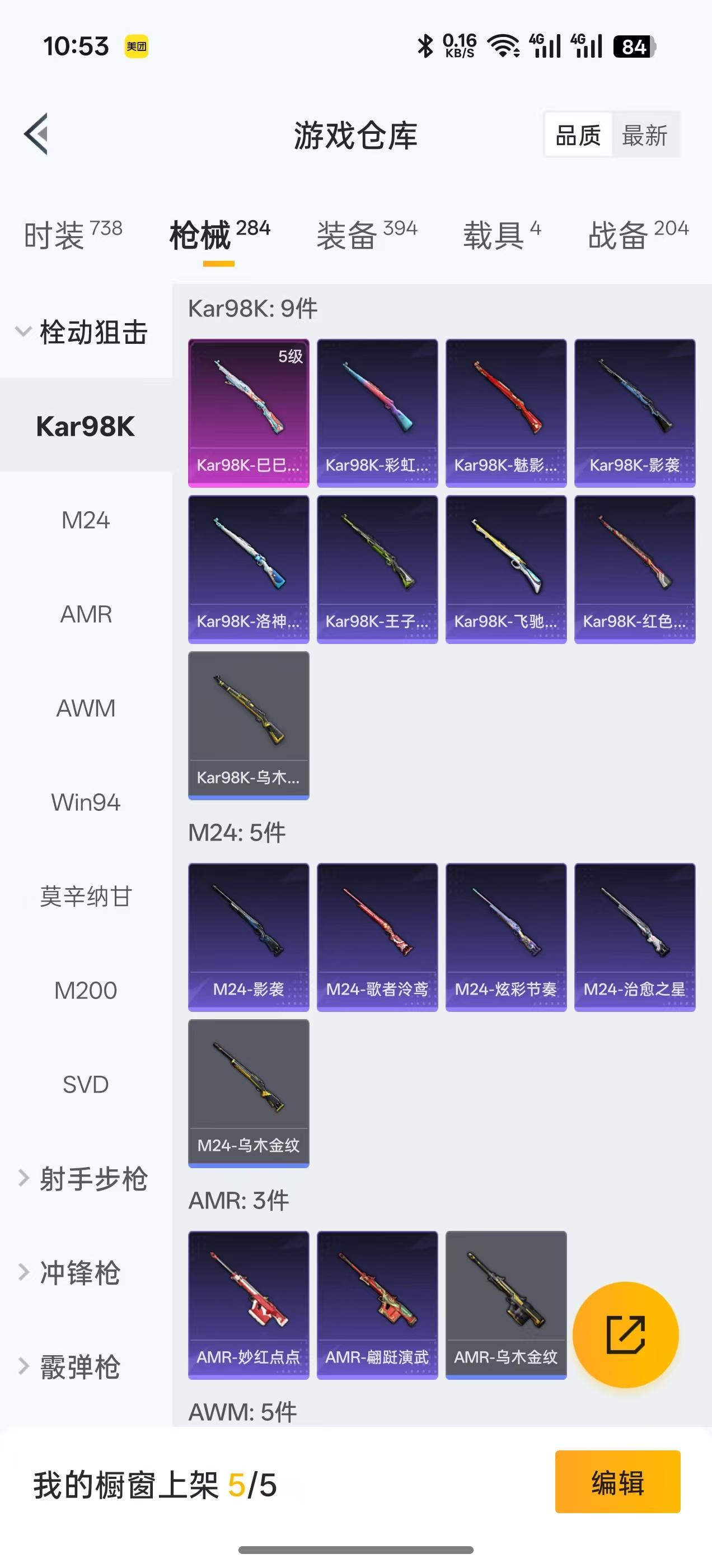Select M24 in the side list
Image resolution: width=712 pixels, height=1568 pixels.
(86, 520)
